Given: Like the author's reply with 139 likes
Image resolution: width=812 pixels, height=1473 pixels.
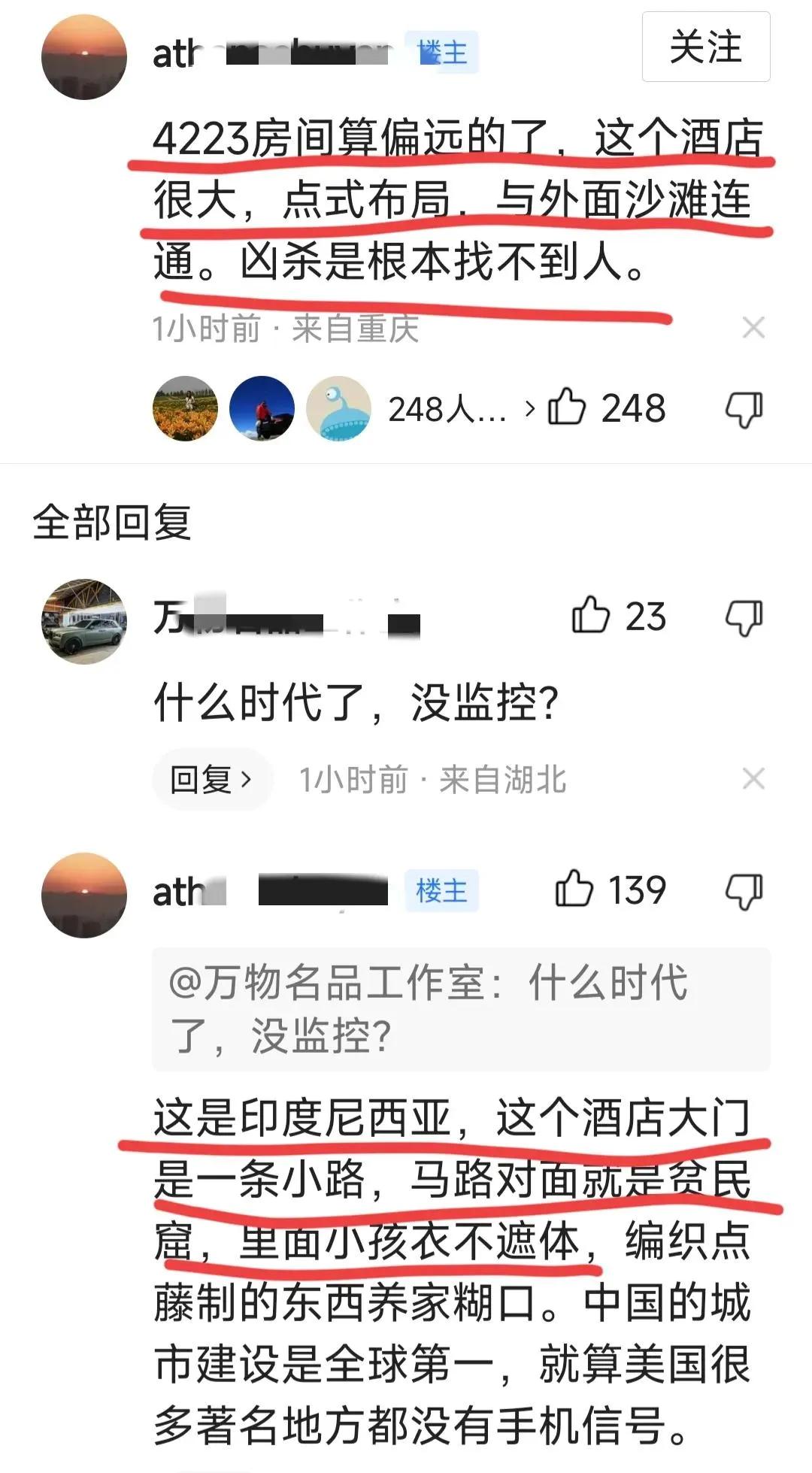Looking at the screenshot, I should point(574,890).
